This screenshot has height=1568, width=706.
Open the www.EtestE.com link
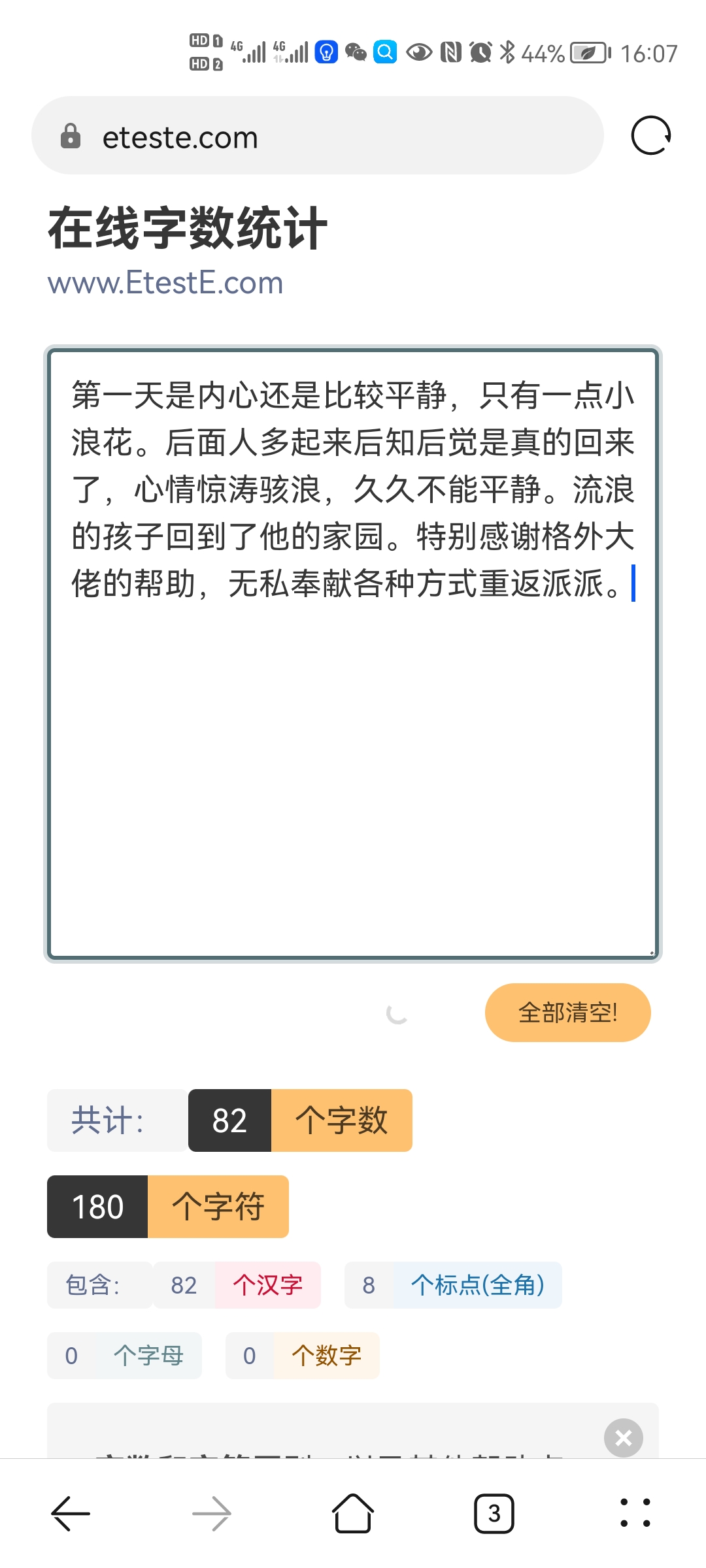click(x=165, y=283)
